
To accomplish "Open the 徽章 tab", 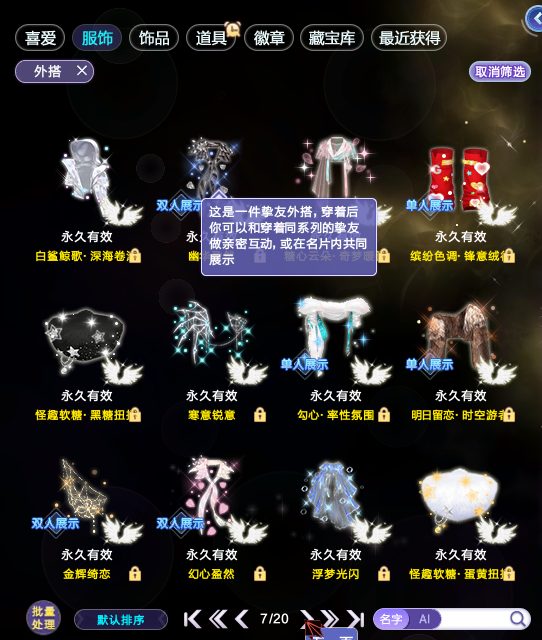I will (x=269, y=38).
